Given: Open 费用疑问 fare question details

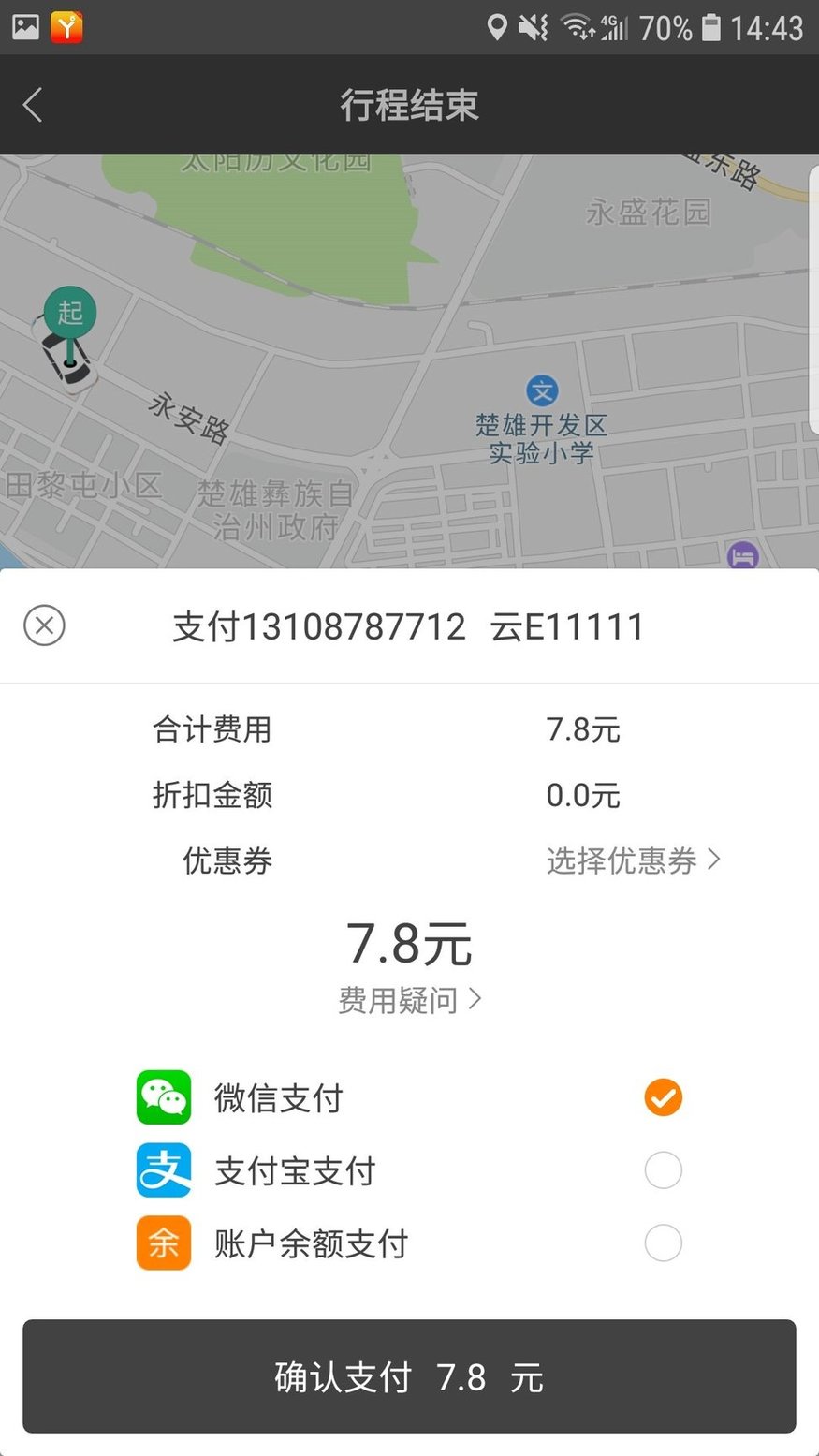Looking at the screenshot, I should point(409,1000).
